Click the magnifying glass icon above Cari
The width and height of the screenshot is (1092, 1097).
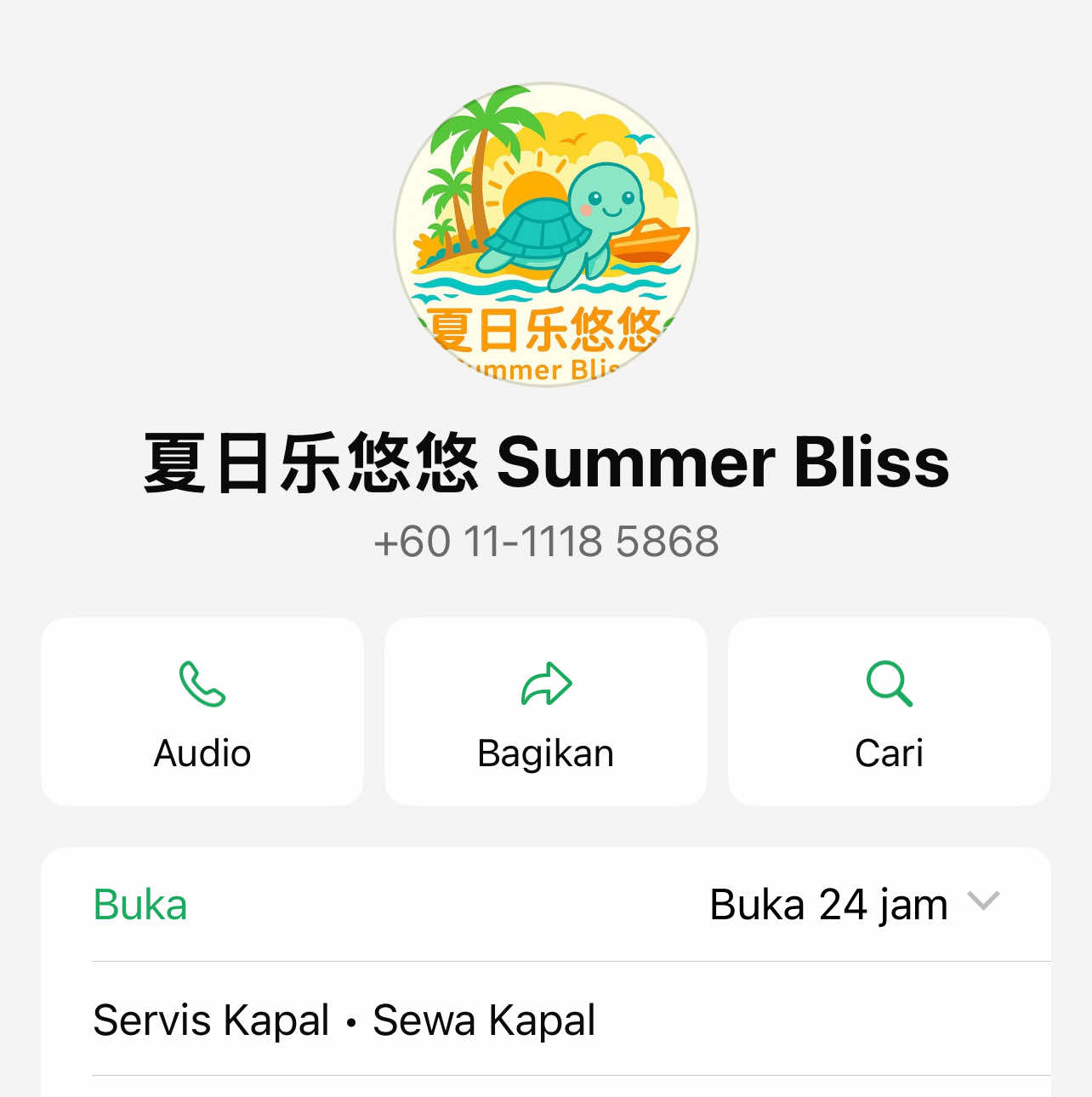pyautogui.click(x=890, y=682)
